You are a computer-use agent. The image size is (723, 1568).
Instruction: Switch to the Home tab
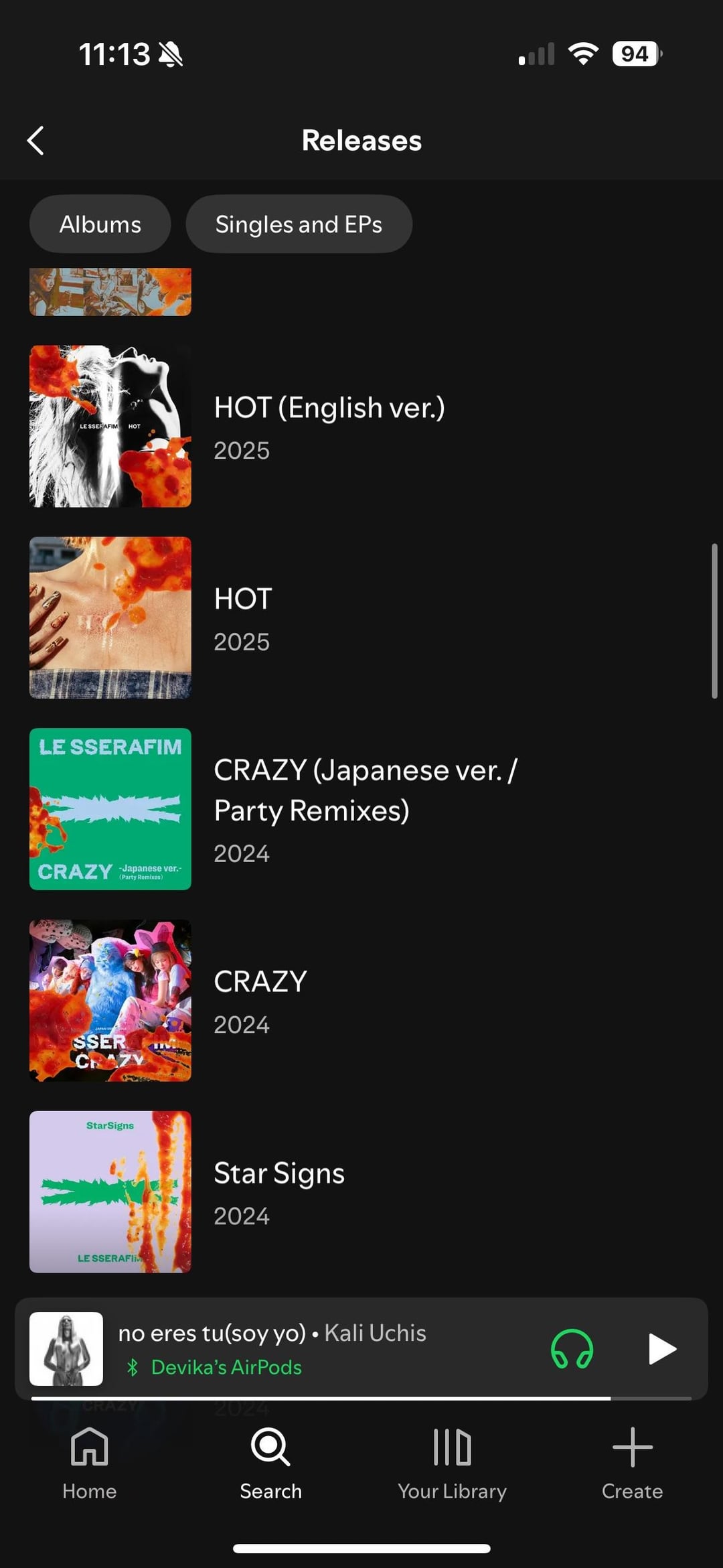point(90,1463)
